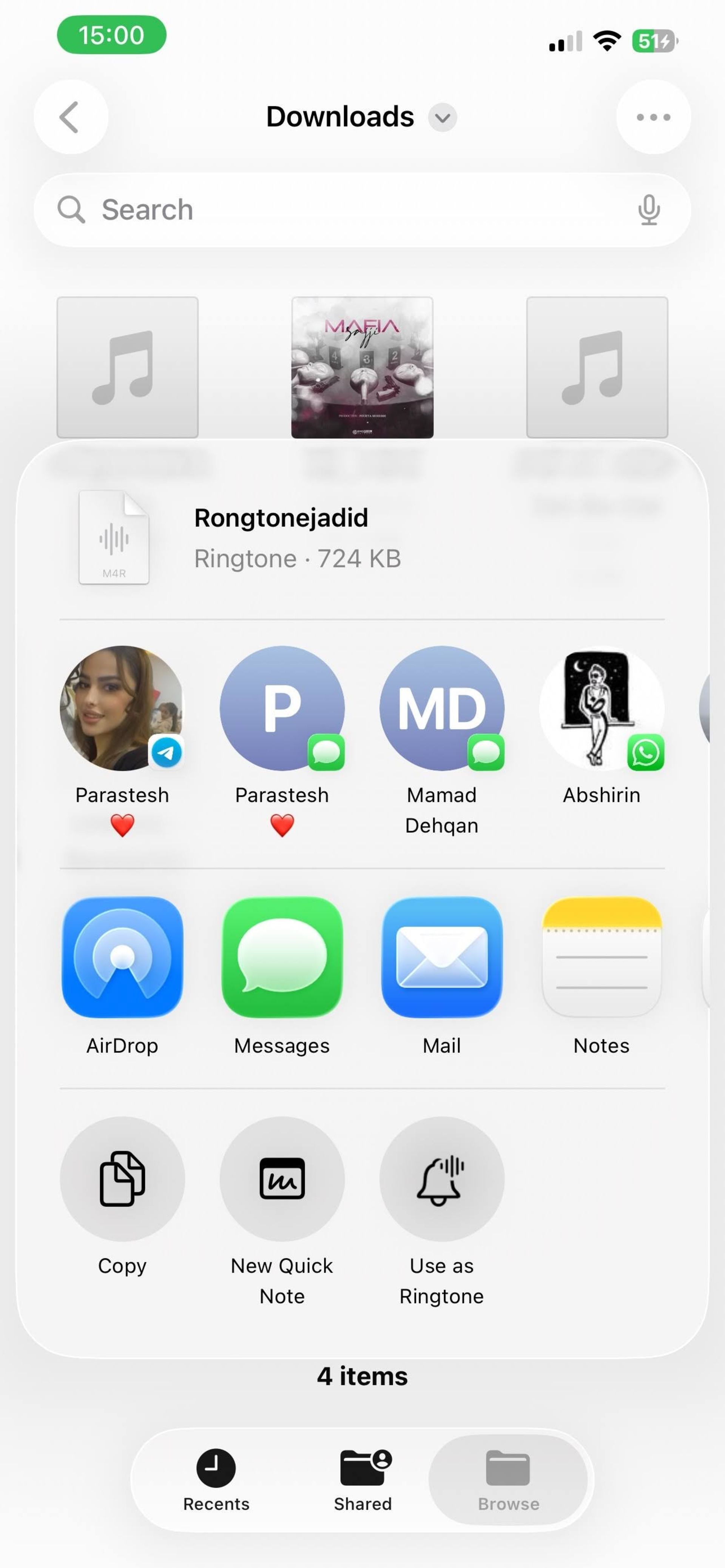This screenshot has height=1568, width=725.
Task: Open the Shared tab
Action: coord(363,1480)
